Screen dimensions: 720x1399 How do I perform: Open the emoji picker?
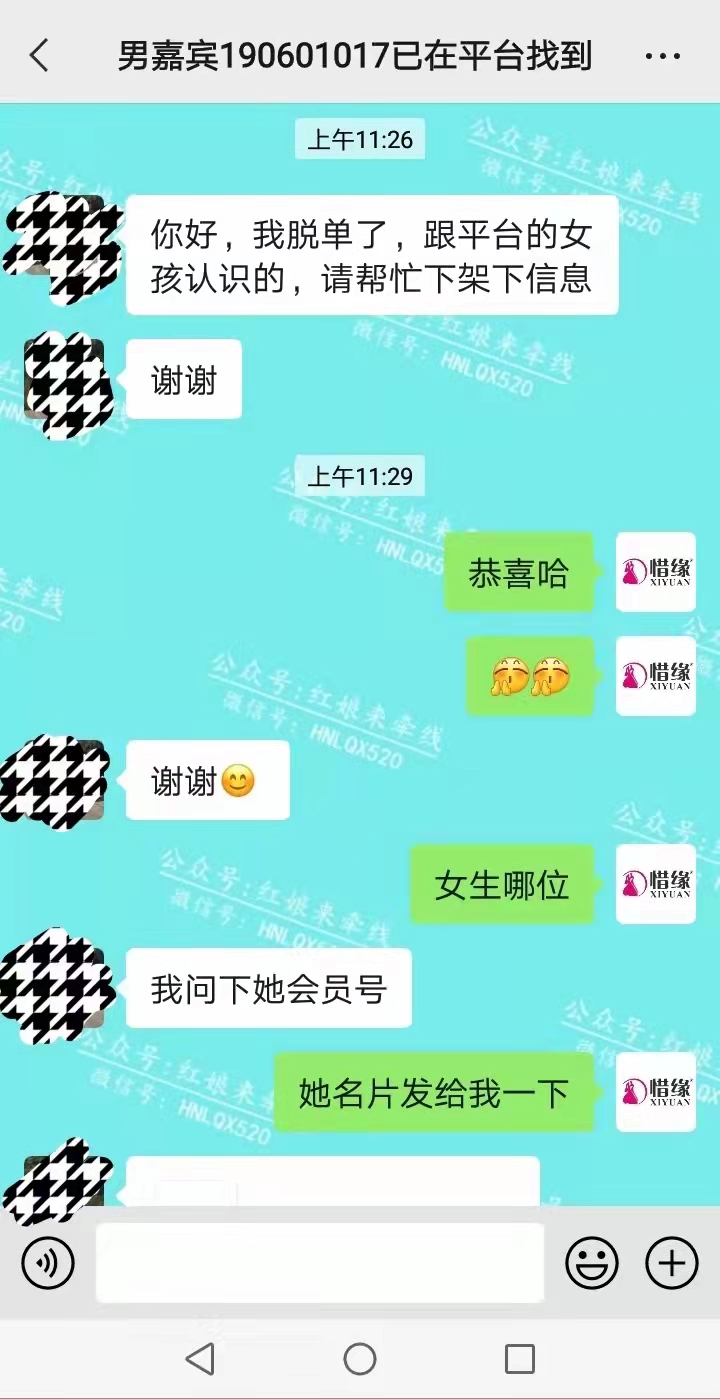click(x=592, y=1264)
